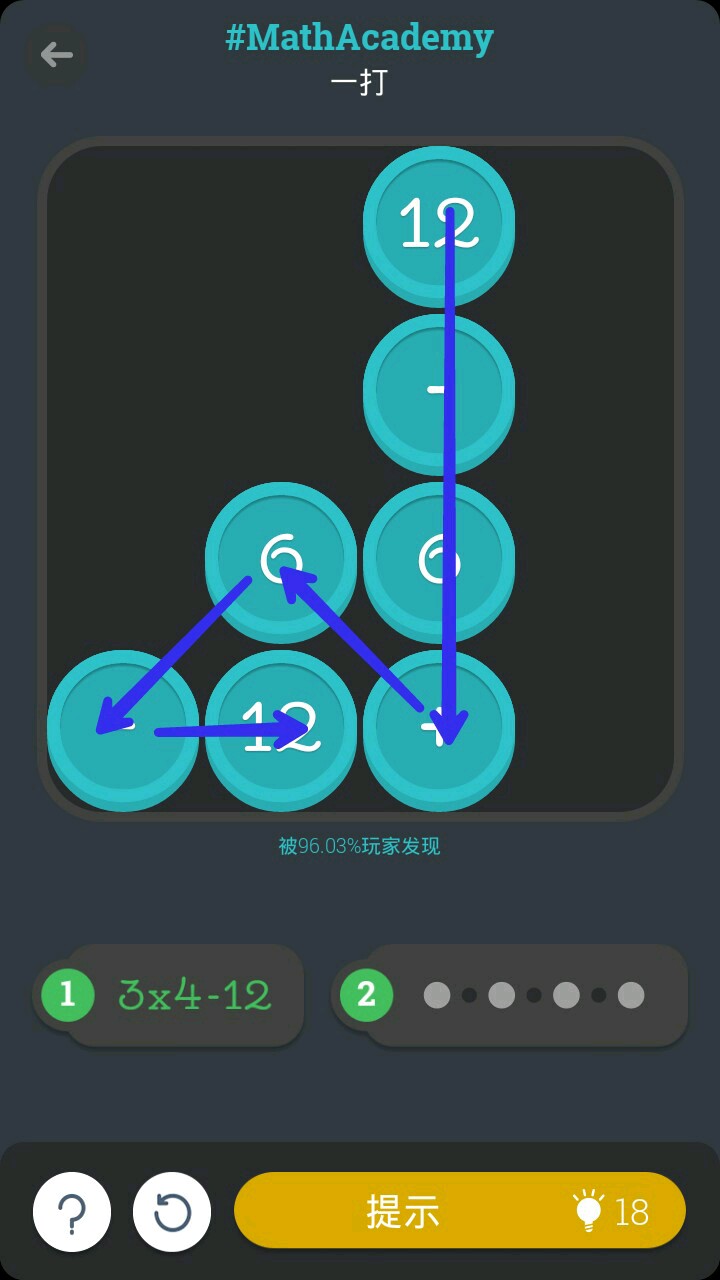This screenshot has width=720, height=1280.
Task: Select the topmost 12 tile
Action: pyautogui.click(x=438, y=222)
